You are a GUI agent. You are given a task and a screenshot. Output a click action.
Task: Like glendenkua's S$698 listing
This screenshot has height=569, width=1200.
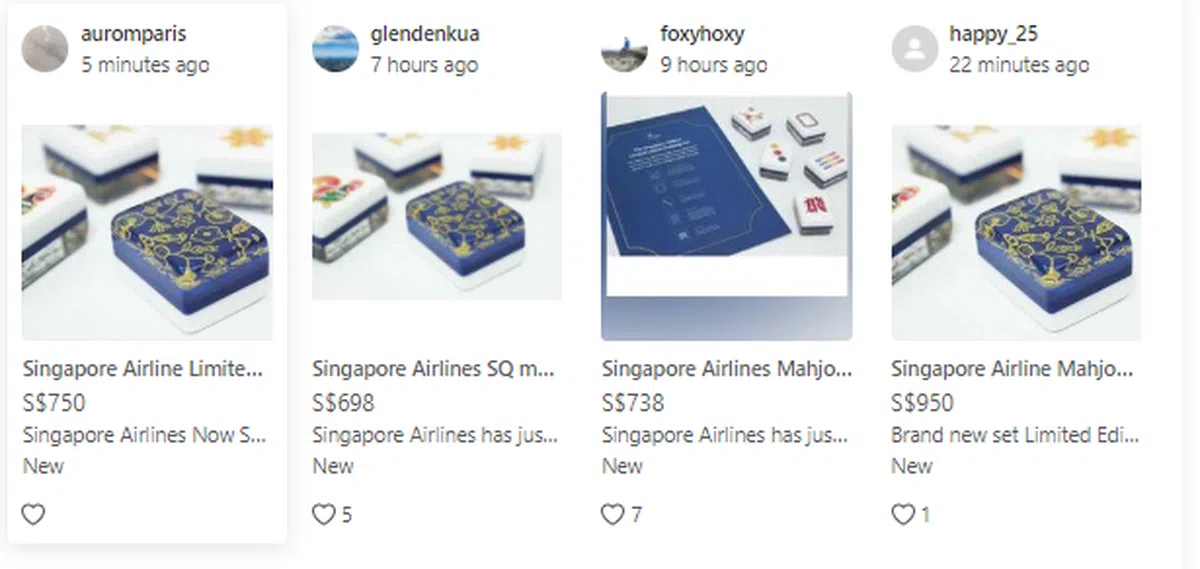coord(324,515)
